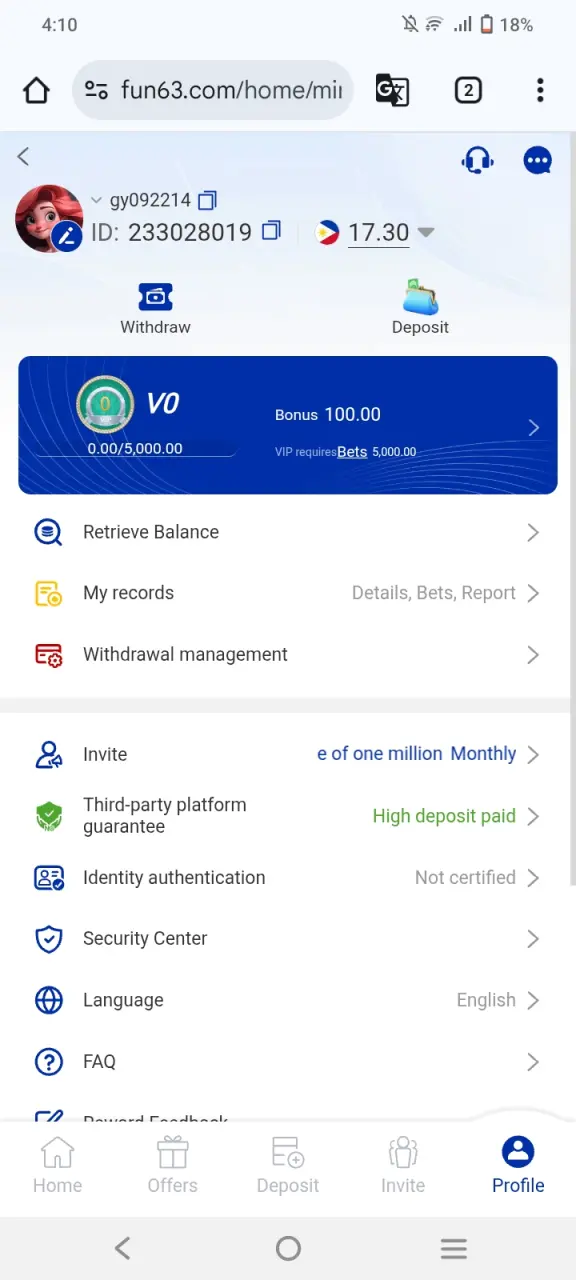576x1280 pixels.
Task: Open the Deposit wallet shortcut
Action: click(x=420, y=307)
